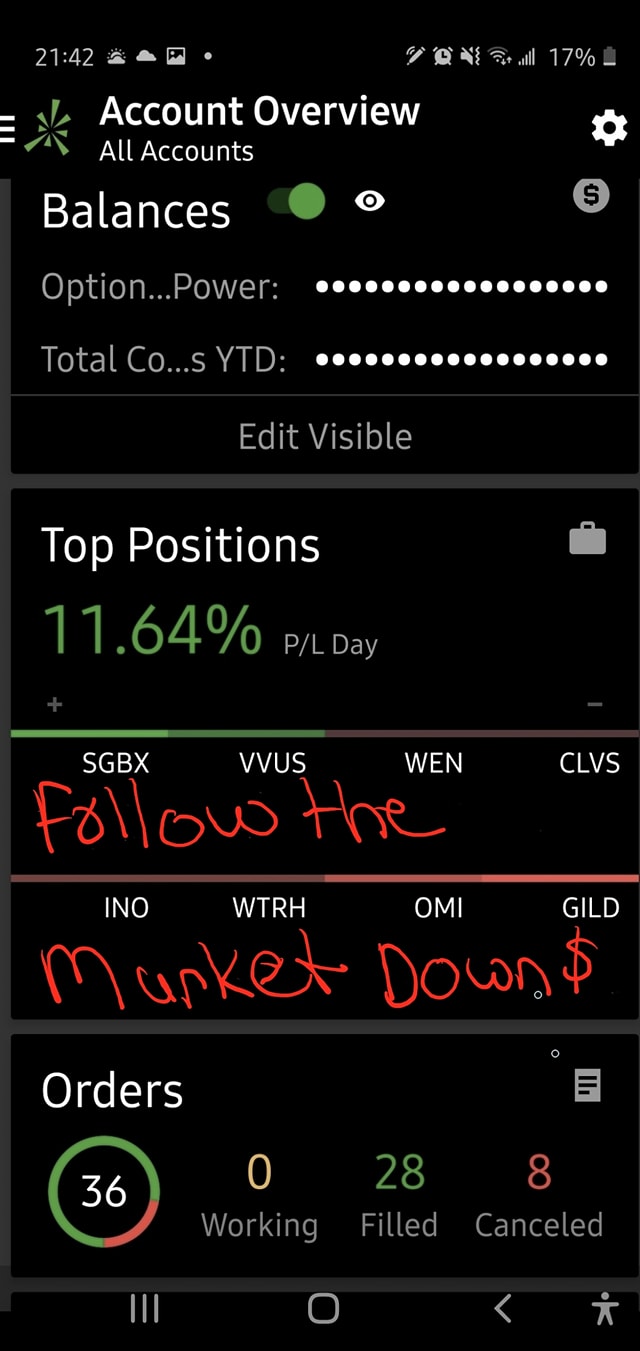Open the settings gear
Image resolution: width=640 pixels, height=1351 pixels.
[609, 128]
